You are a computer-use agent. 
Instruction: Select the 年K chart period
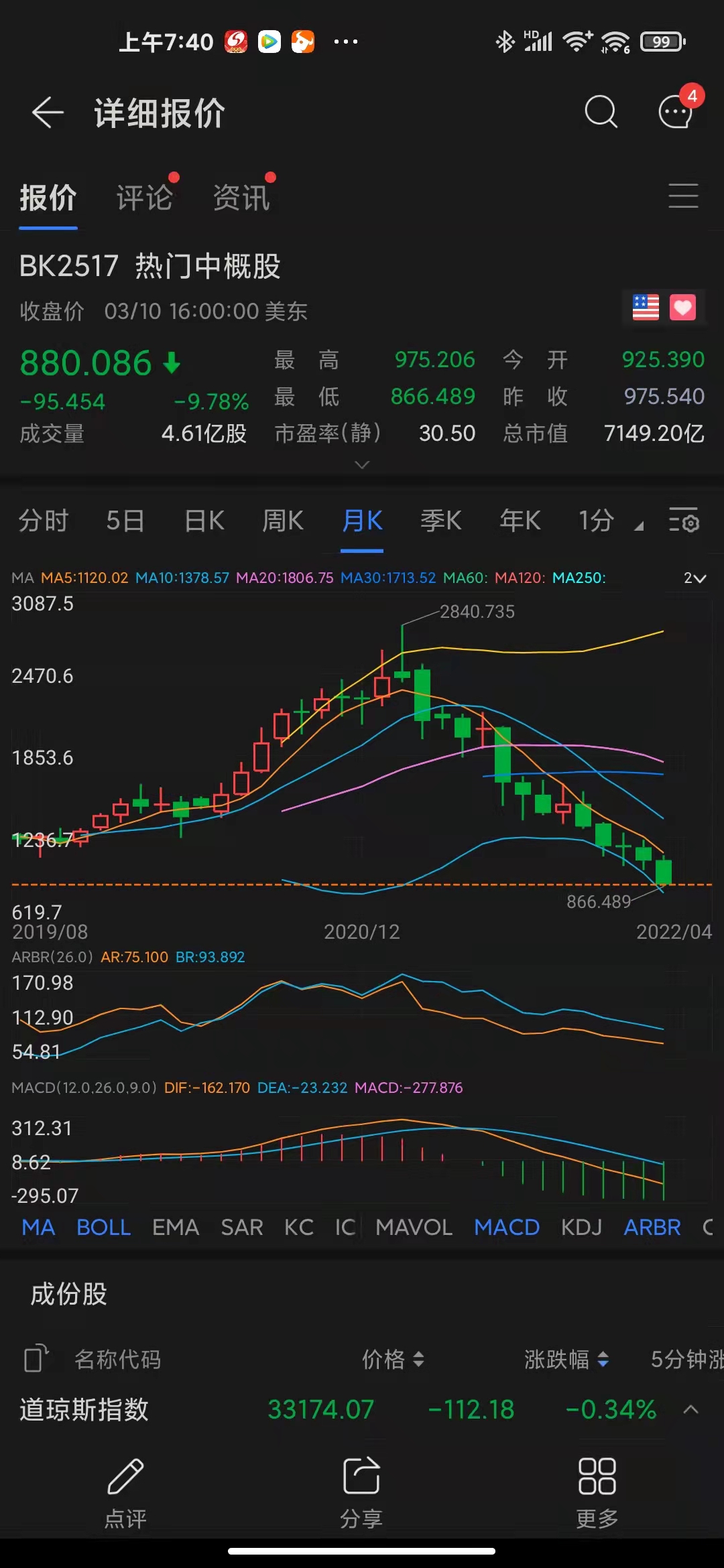[x=520, y=521]
